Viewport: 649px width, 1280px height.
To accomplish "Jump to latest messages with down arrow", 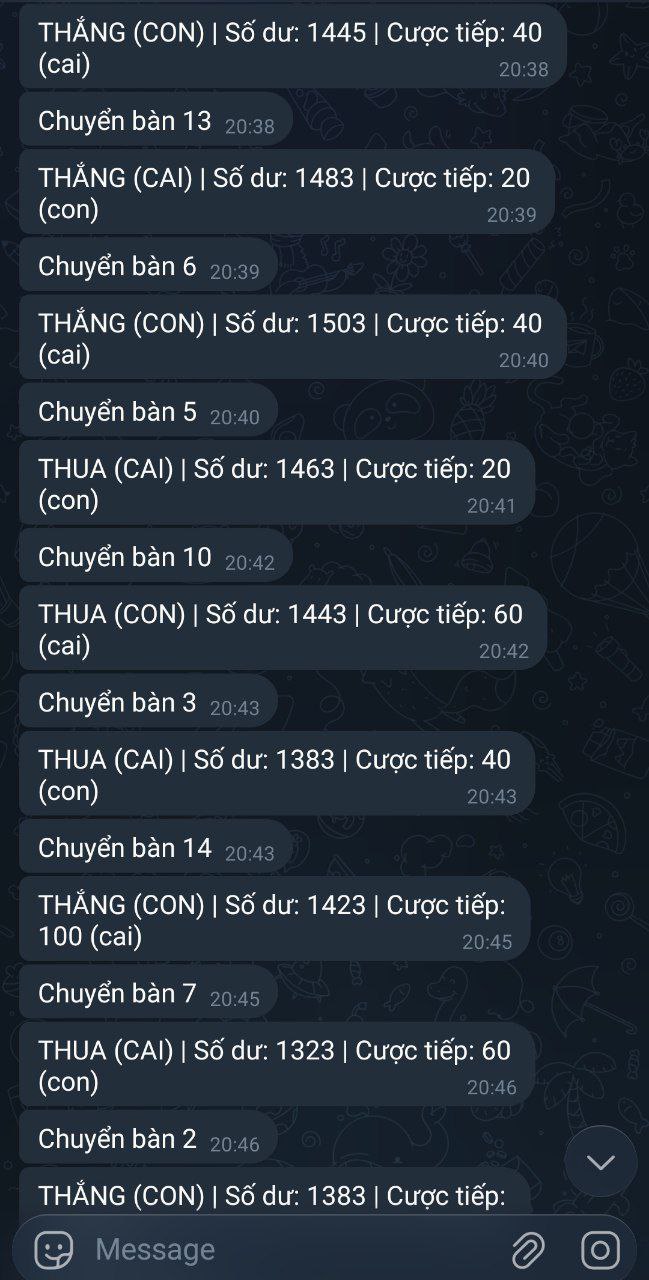I will pos(600,1161).
